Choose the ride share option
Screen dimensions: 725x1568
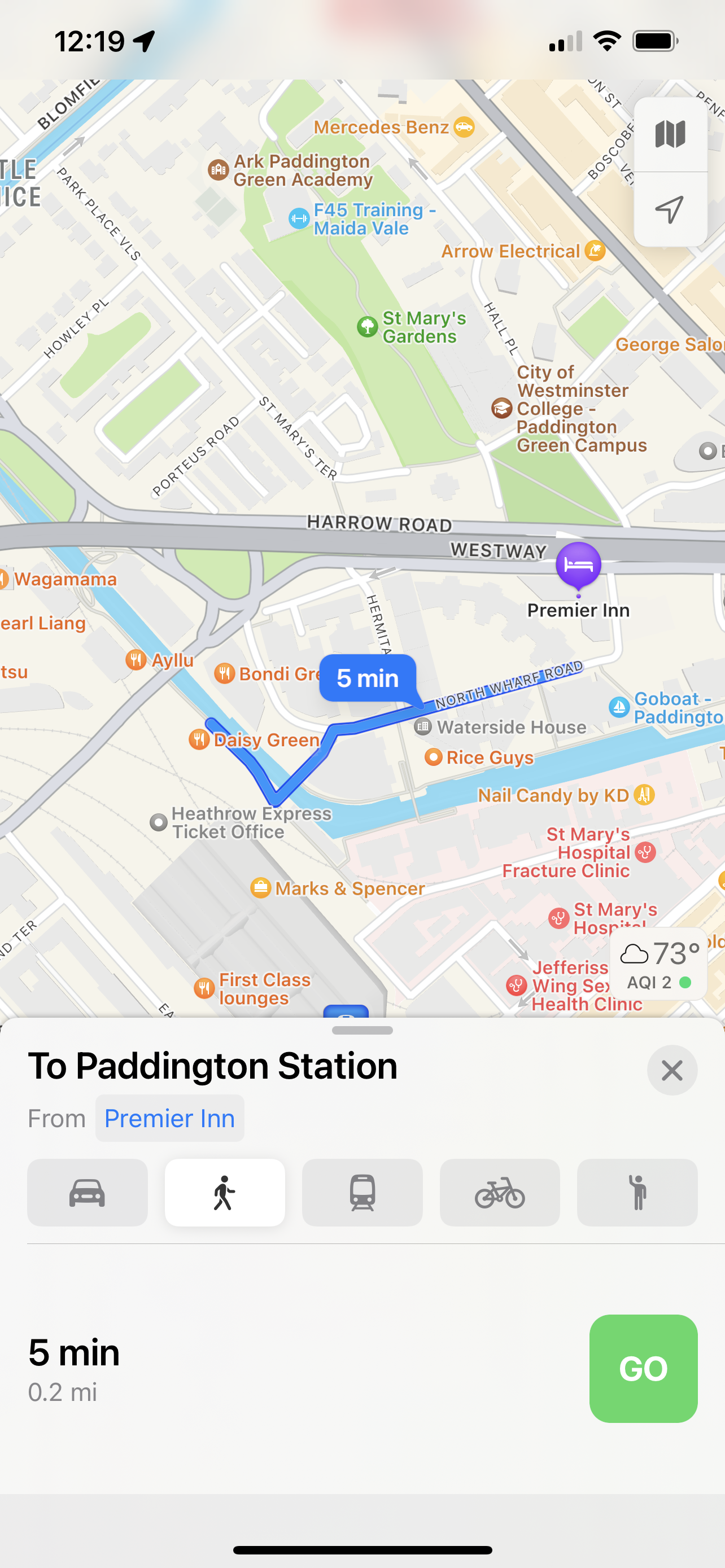pyautogui.click(x=637, y=1192)
